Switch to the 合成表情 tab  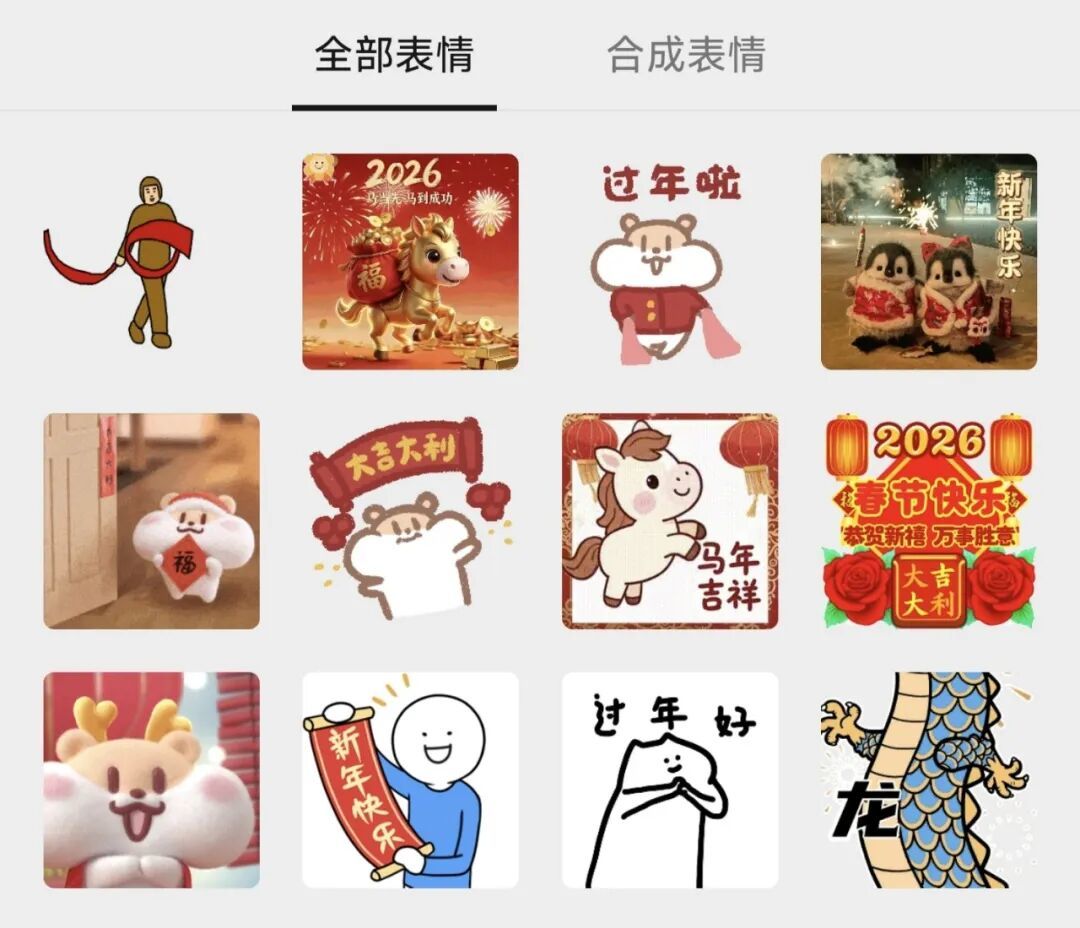click(686, 54)
